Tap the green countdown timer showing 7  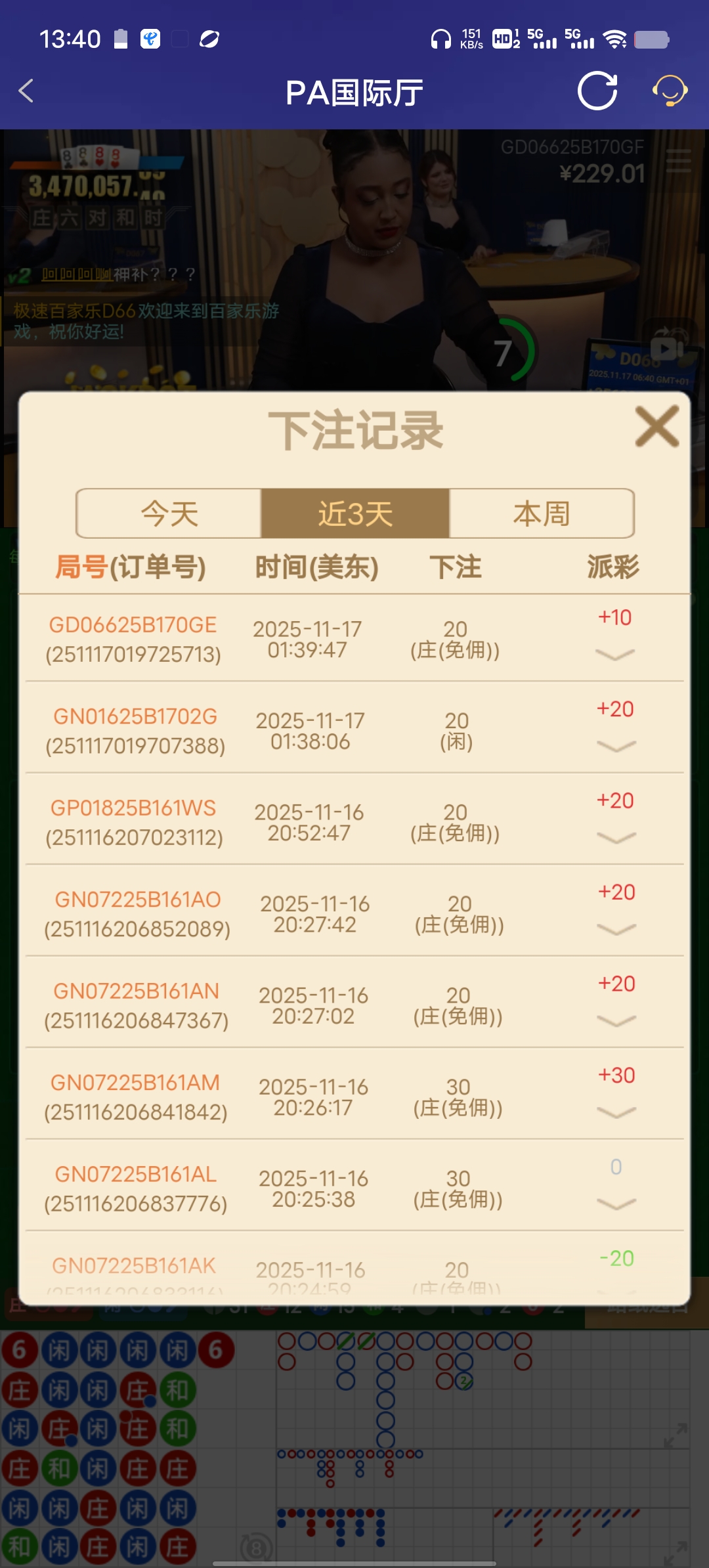(503, 353)
